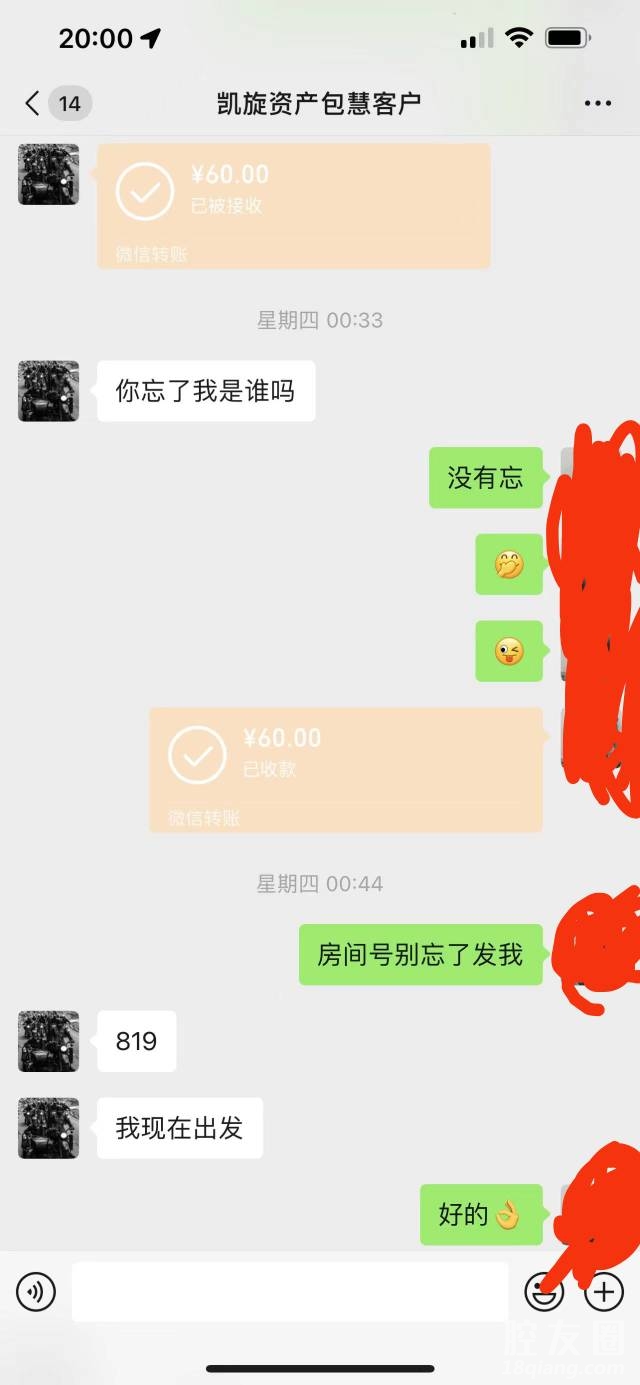Open the emoji sticker panel
Image resolution: width=640 pixels, height=1385 pixels.
click(544, 1292)
